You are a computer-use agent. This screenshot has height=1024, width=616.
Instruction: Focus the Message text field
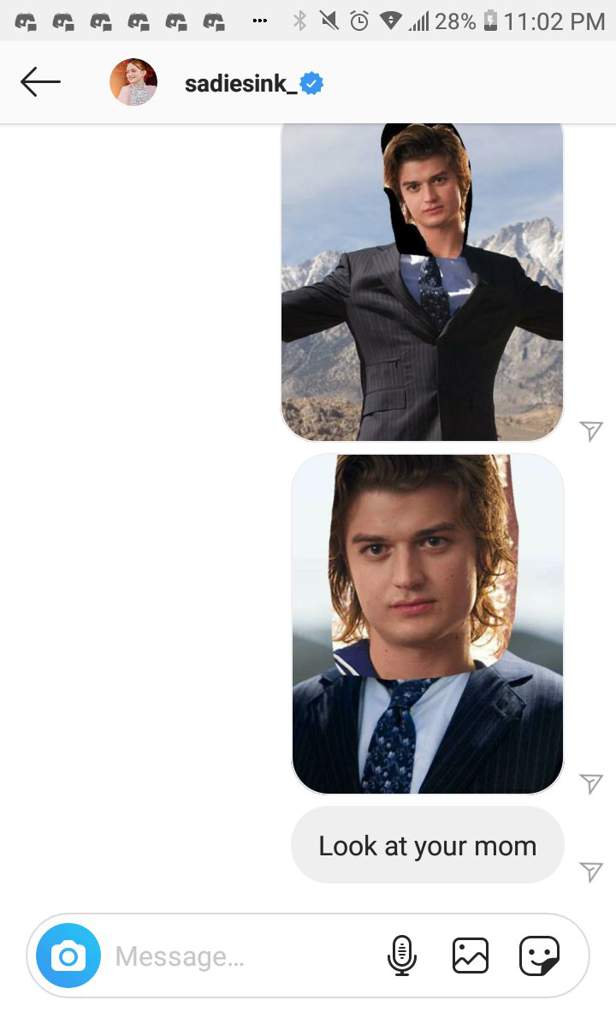tap(240, 957)
